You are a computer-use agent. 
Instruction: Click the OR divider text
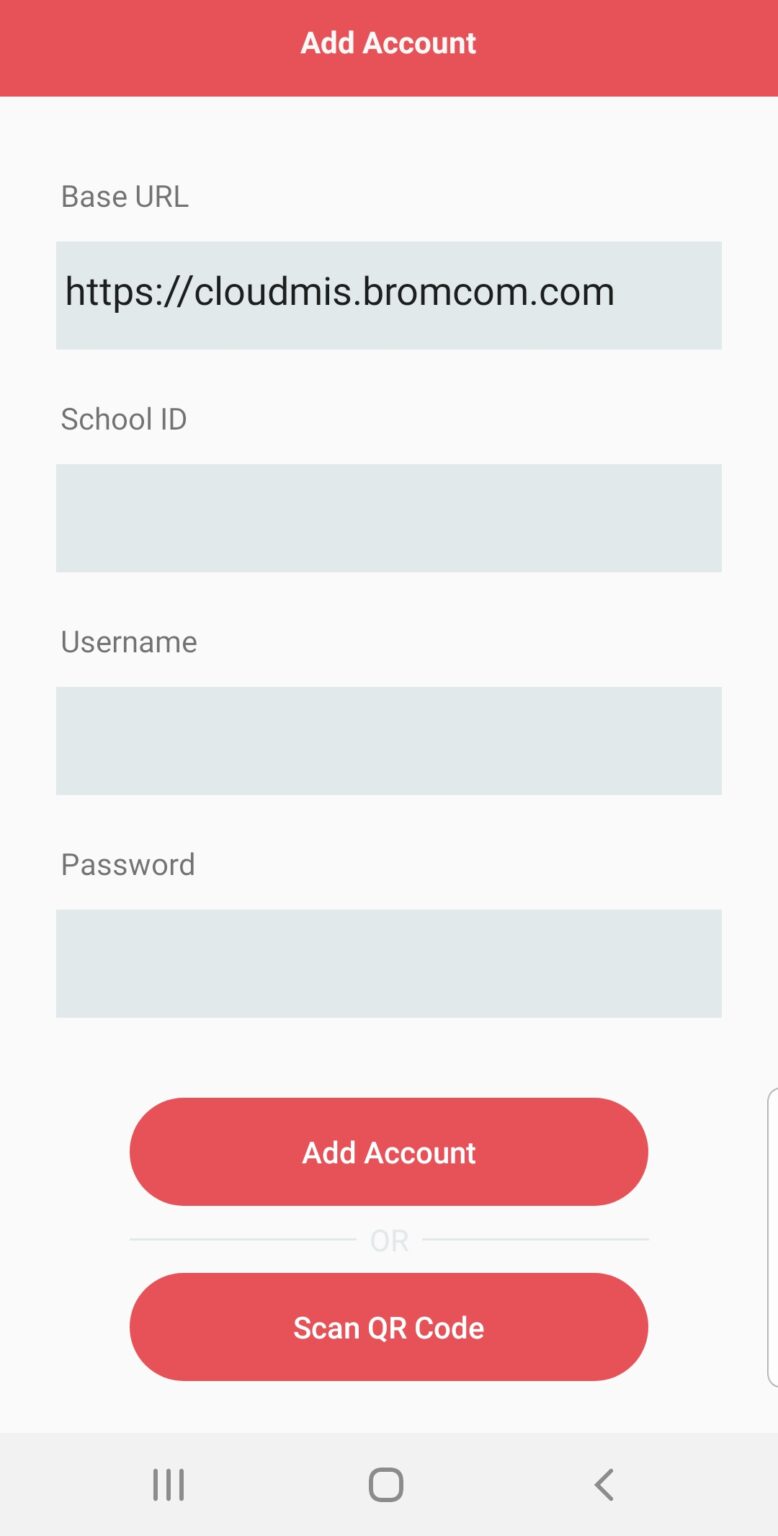(x=388, y=1240)
